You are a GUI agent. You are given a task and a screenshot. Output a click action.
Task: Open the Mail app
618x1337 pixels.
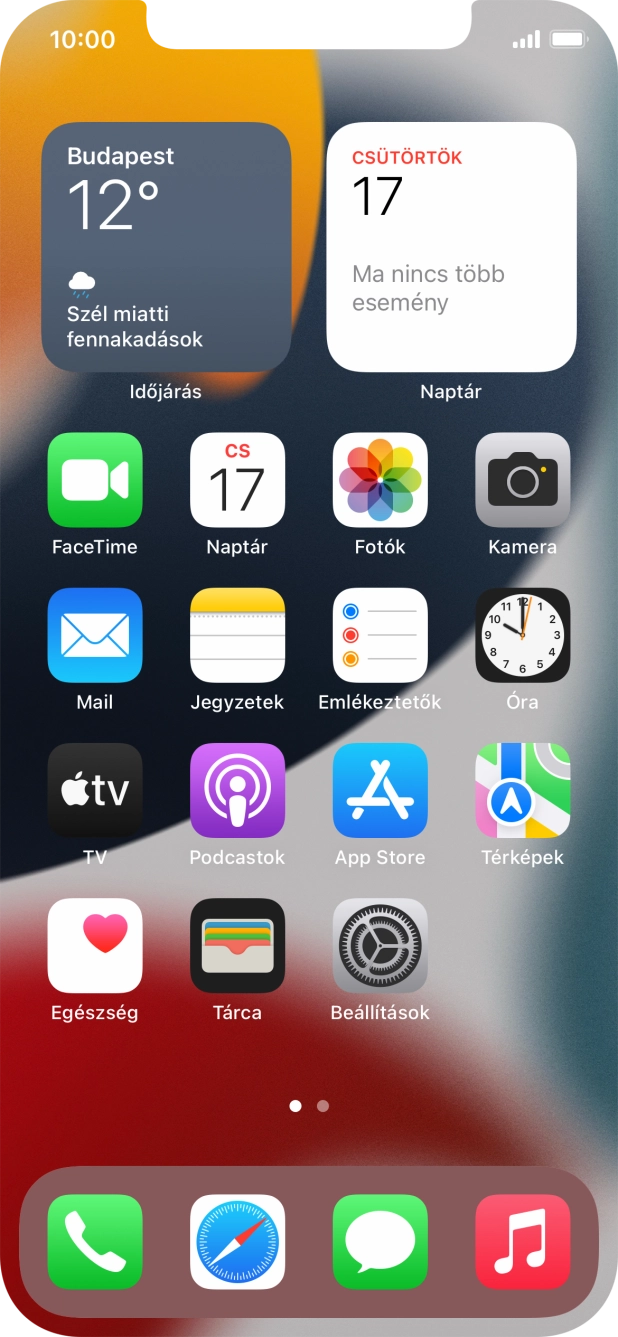point(95,635)
